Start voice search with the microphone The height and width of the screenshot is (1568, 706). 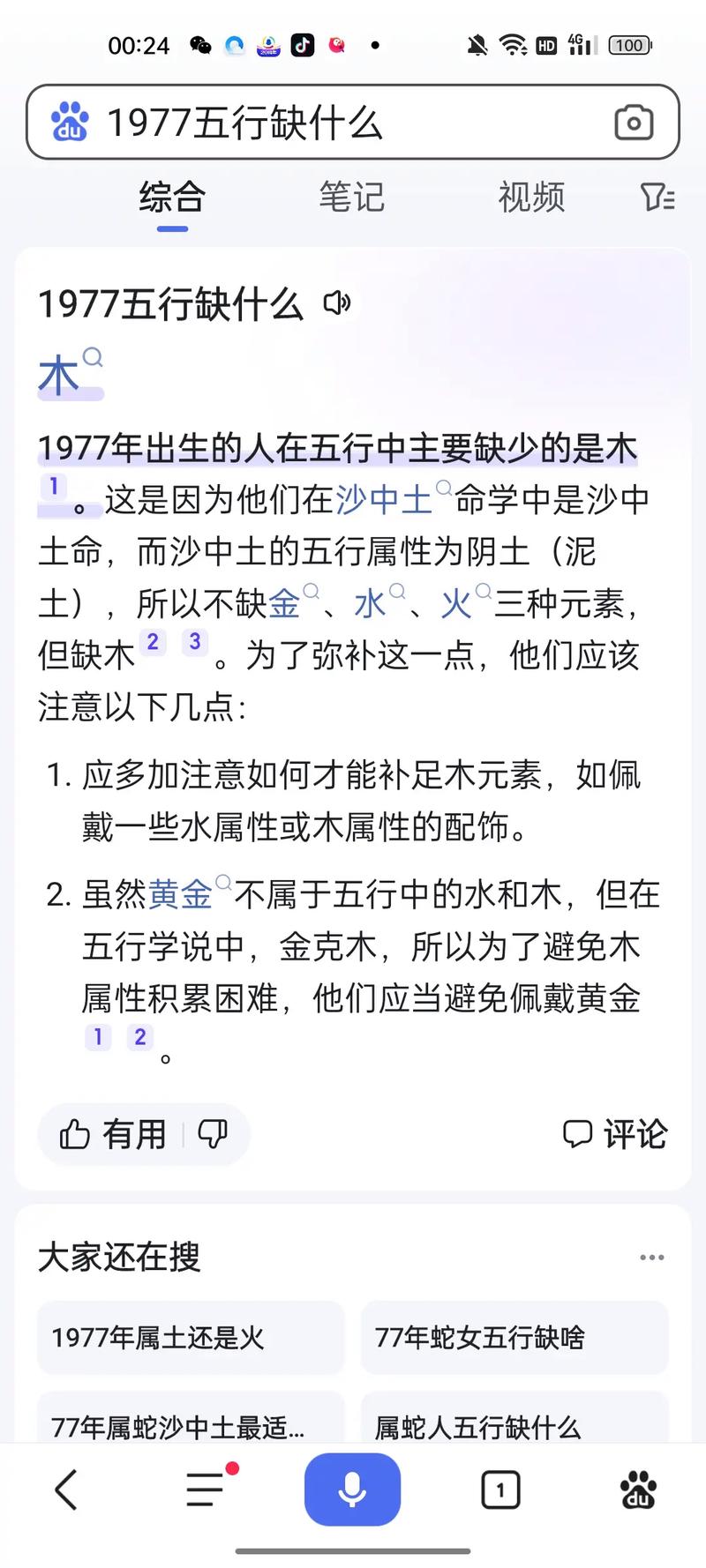[x=352, y=1490]
